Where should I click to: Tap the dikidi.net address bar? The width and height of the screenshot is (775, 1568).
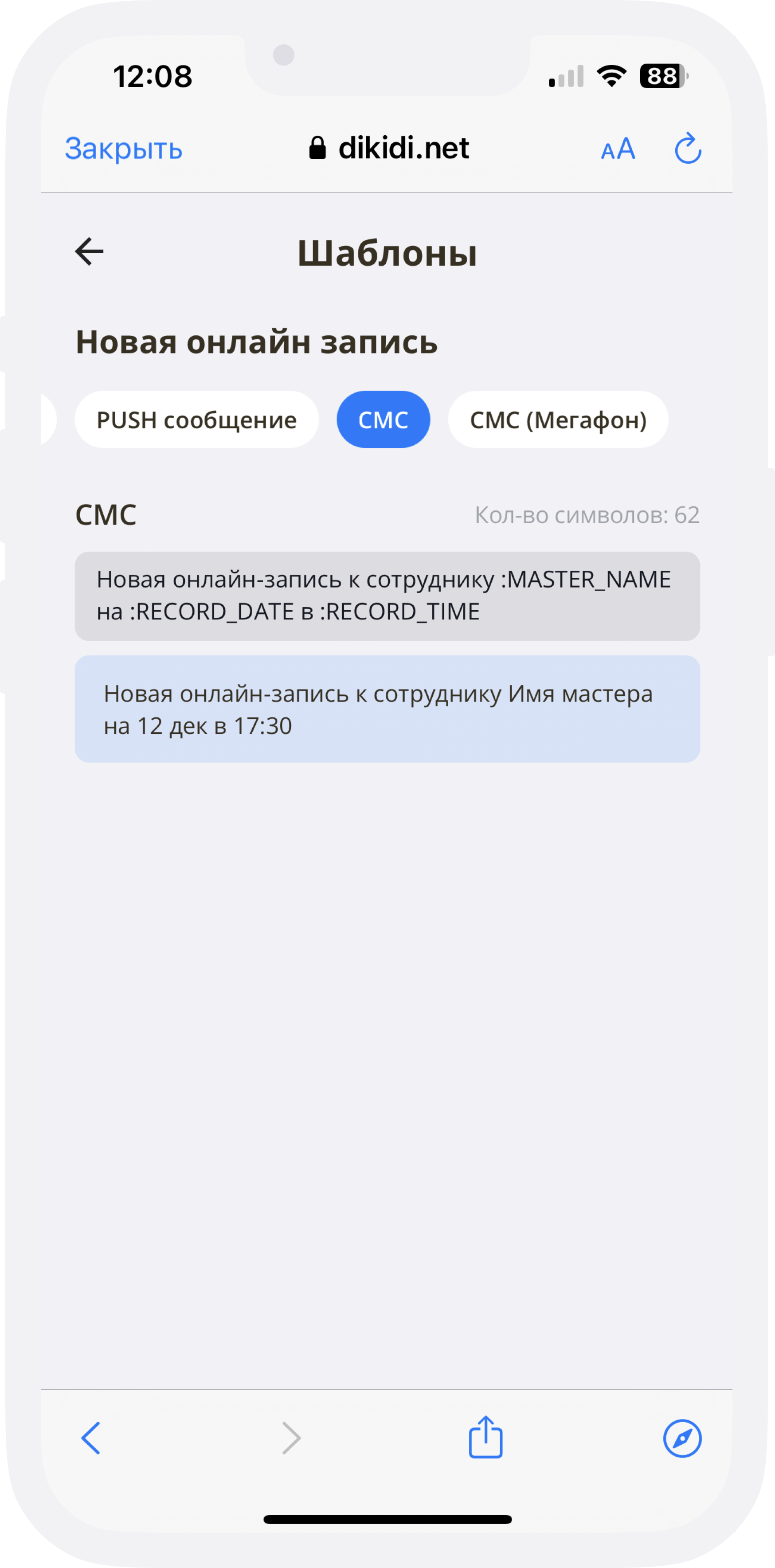(390, 149)
